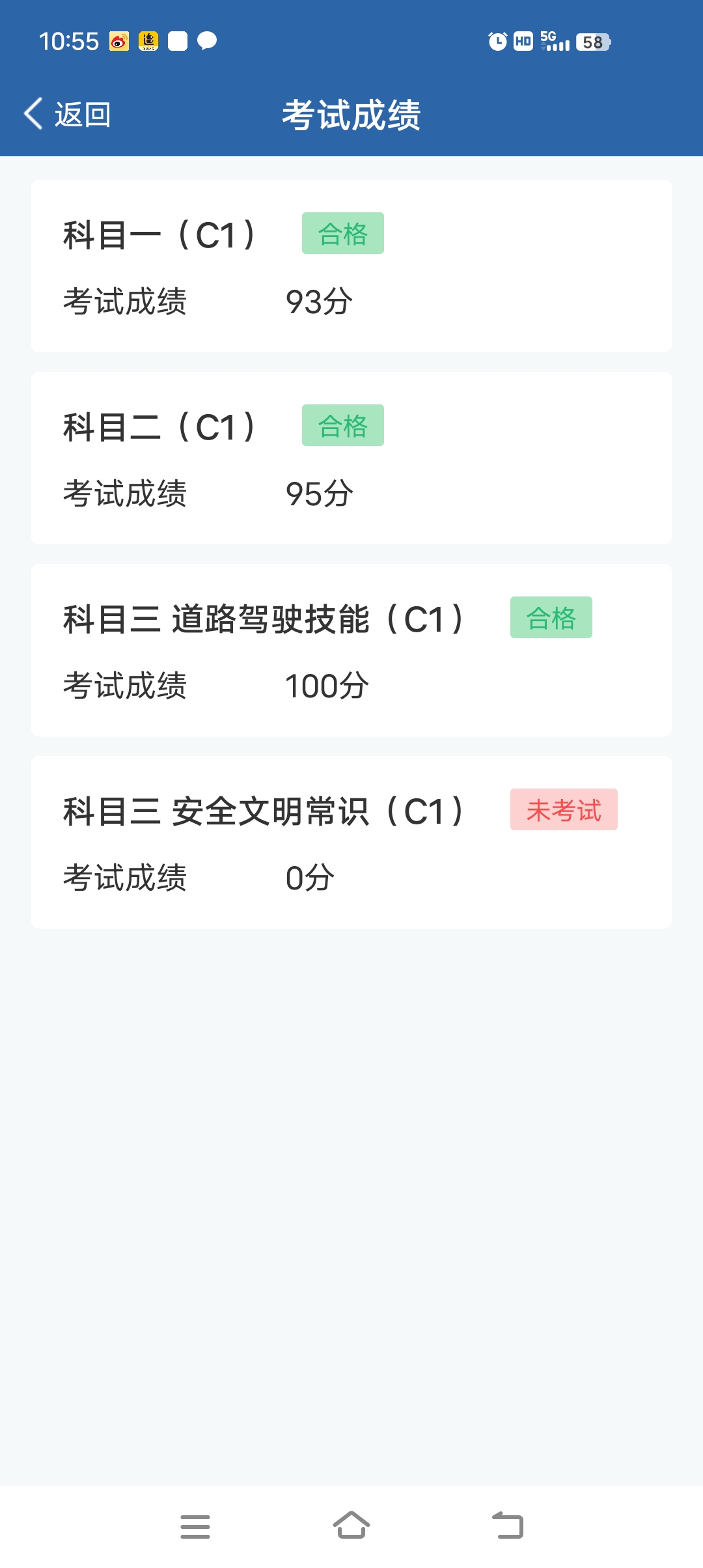
Task: Go to the phone's home screen
Action: (351, 1525)
